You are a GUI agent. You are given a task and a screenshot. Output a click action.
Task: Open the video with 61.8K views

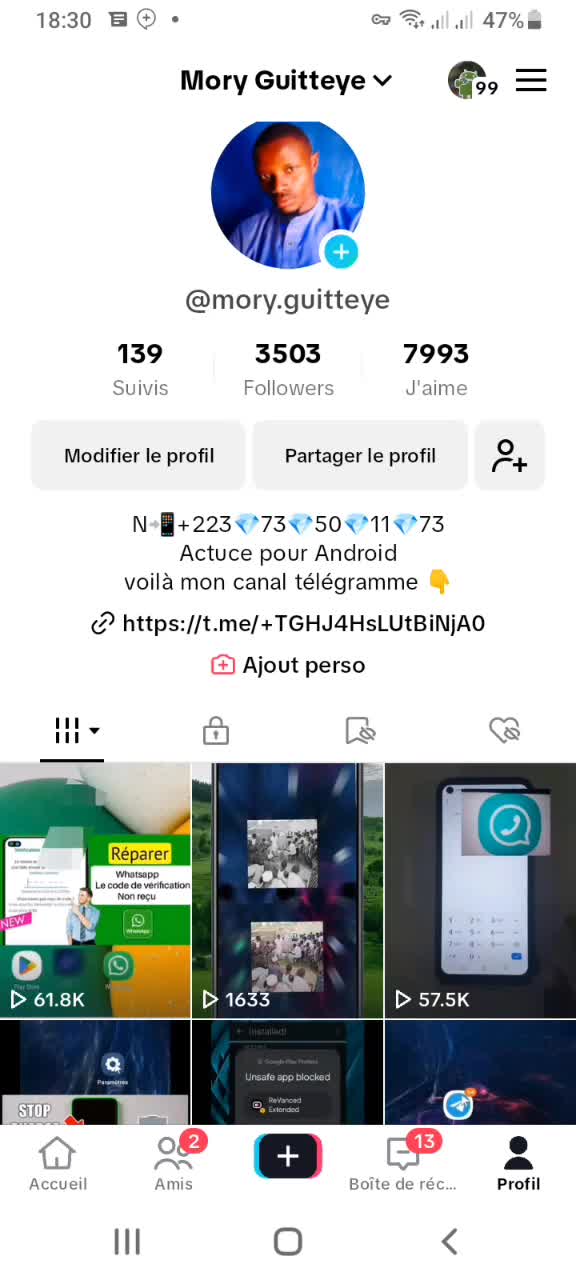(95, 890)
